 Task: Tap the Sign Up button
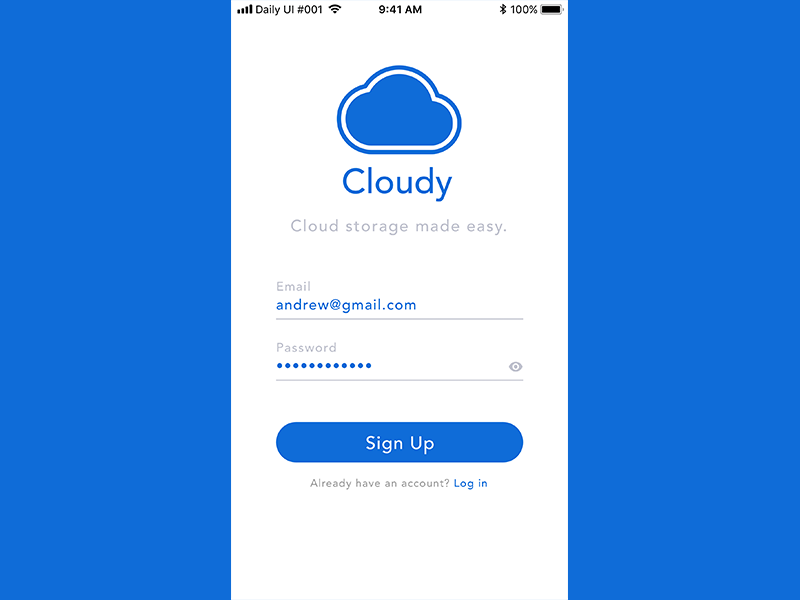coord(399,443)
